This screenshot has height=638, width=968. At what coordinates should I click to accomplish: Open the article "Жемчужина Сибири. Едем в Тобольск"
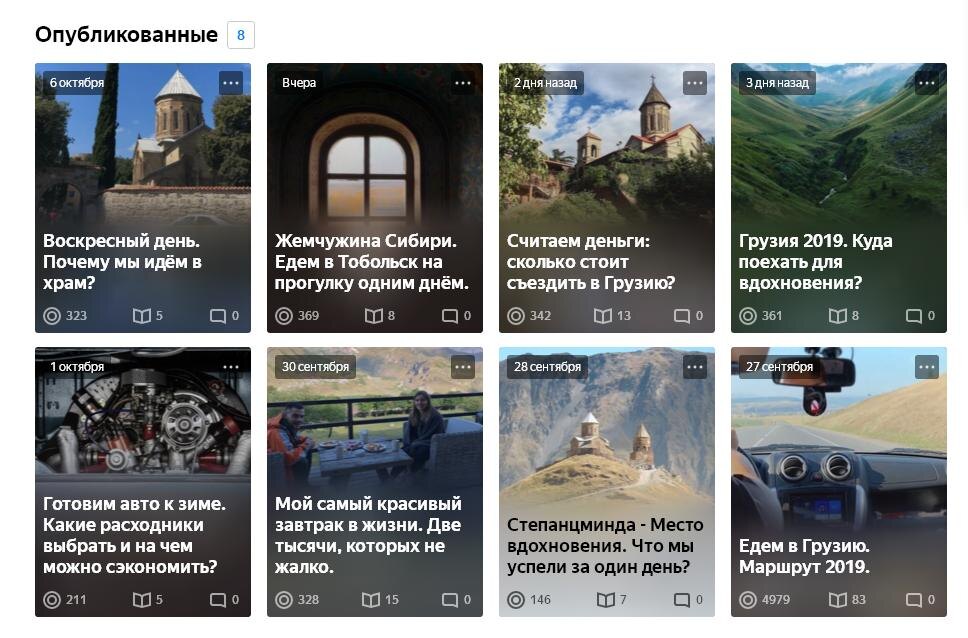372,262
